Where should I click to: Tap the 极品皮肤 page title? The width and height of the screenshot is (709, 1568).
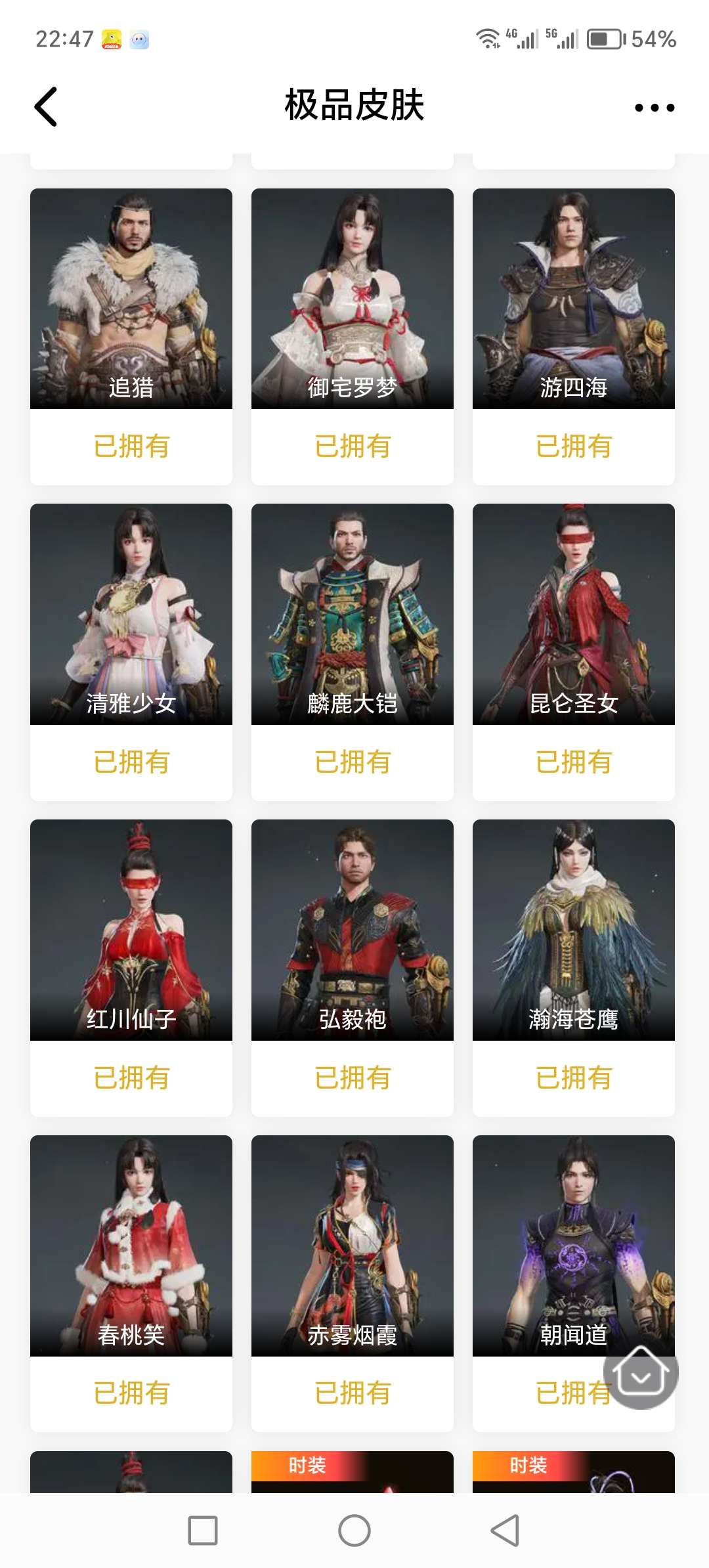pyautogui.click(x=354, y=106)
